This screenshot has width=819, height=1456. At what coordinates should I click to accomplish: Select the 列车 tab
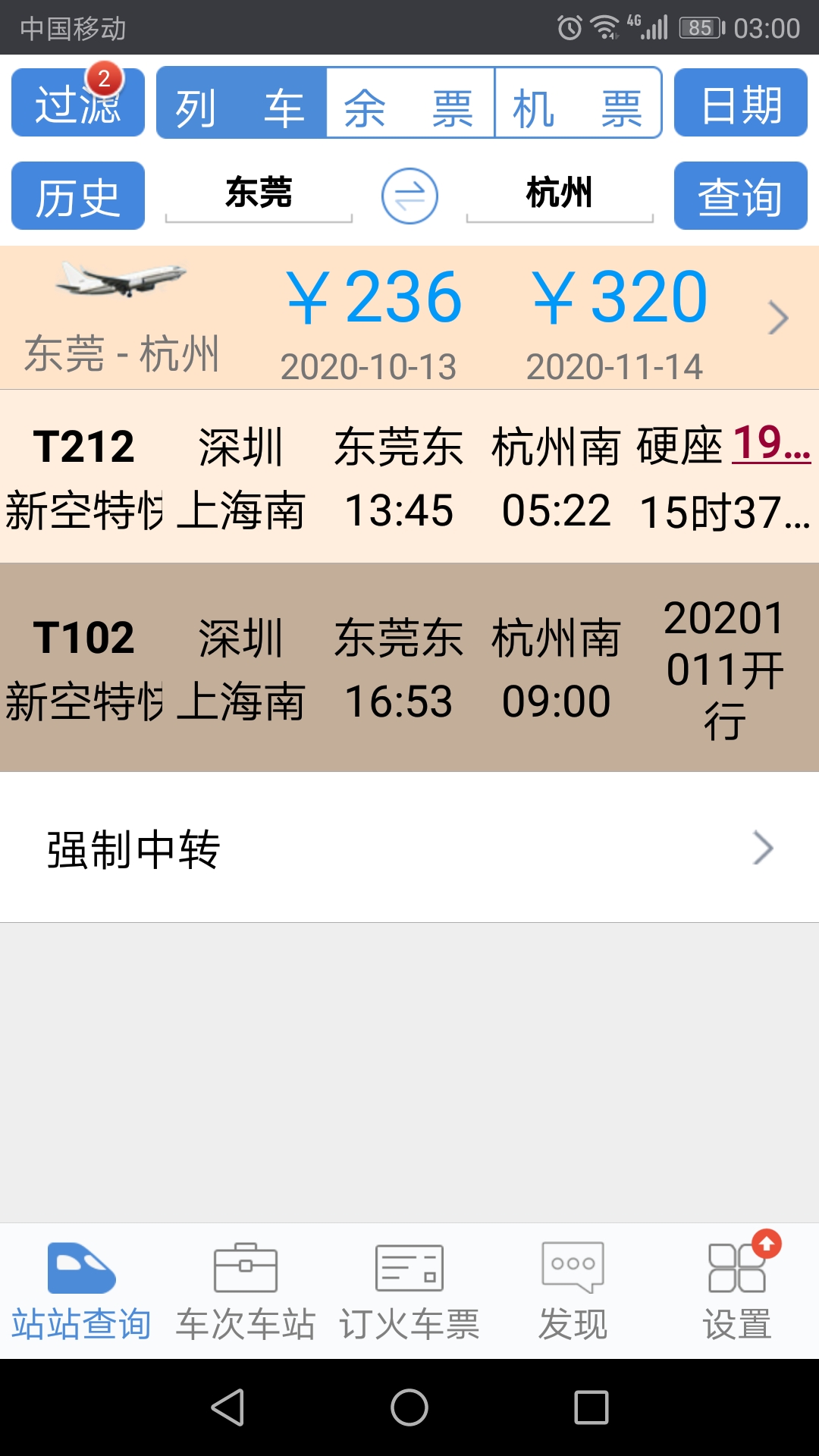(x=242, y=102)
